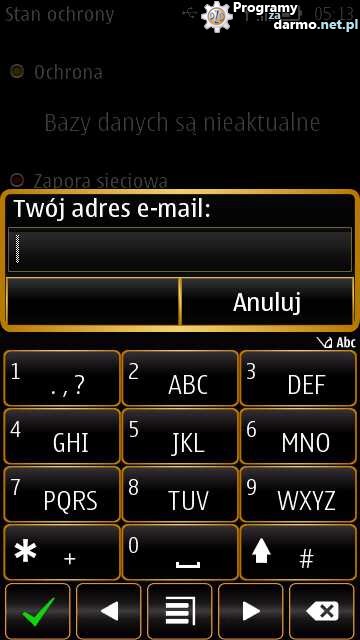Tap the 3 DEF key

point(298,378)
